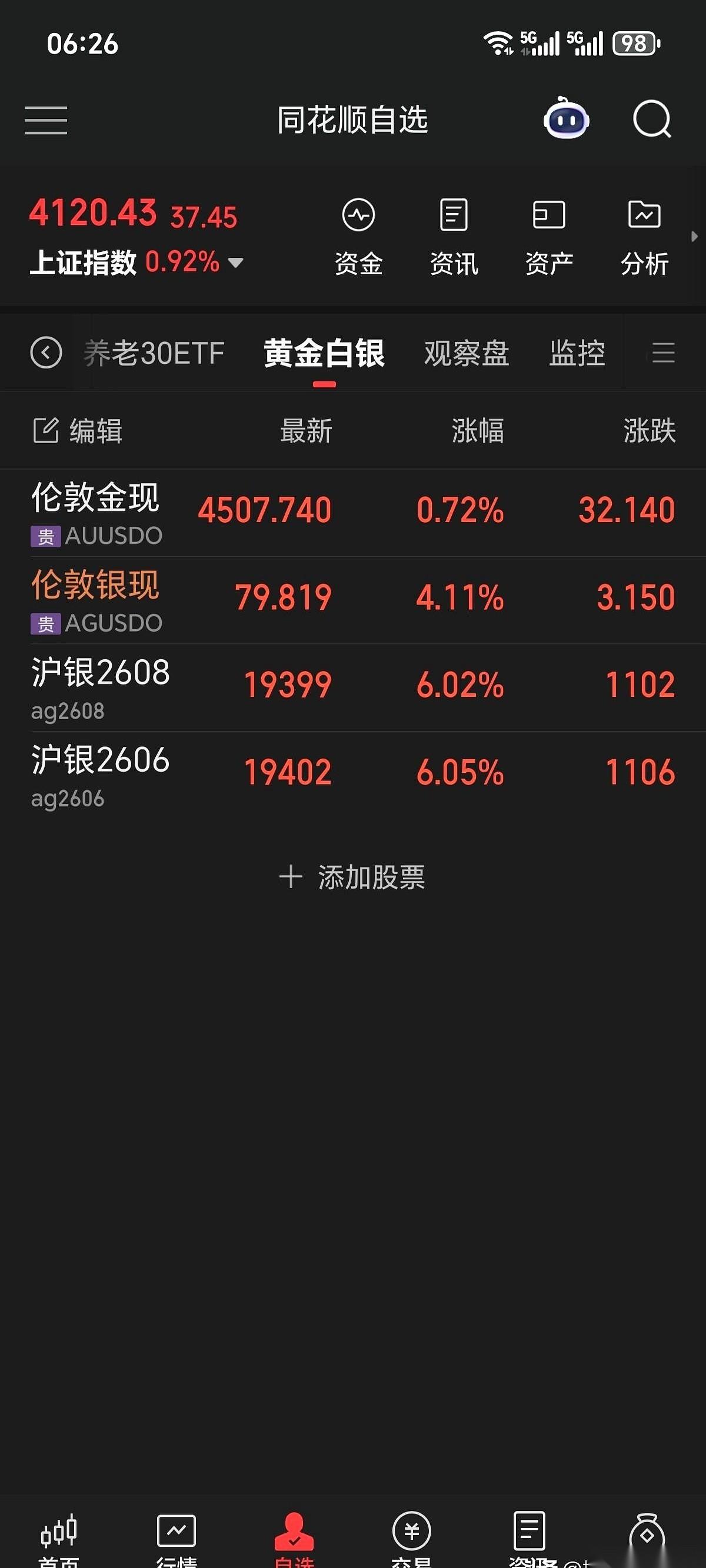Tap 添加股票 to add a stock
The height and width of the screenshot is (1568, 706).
(353, 877)
